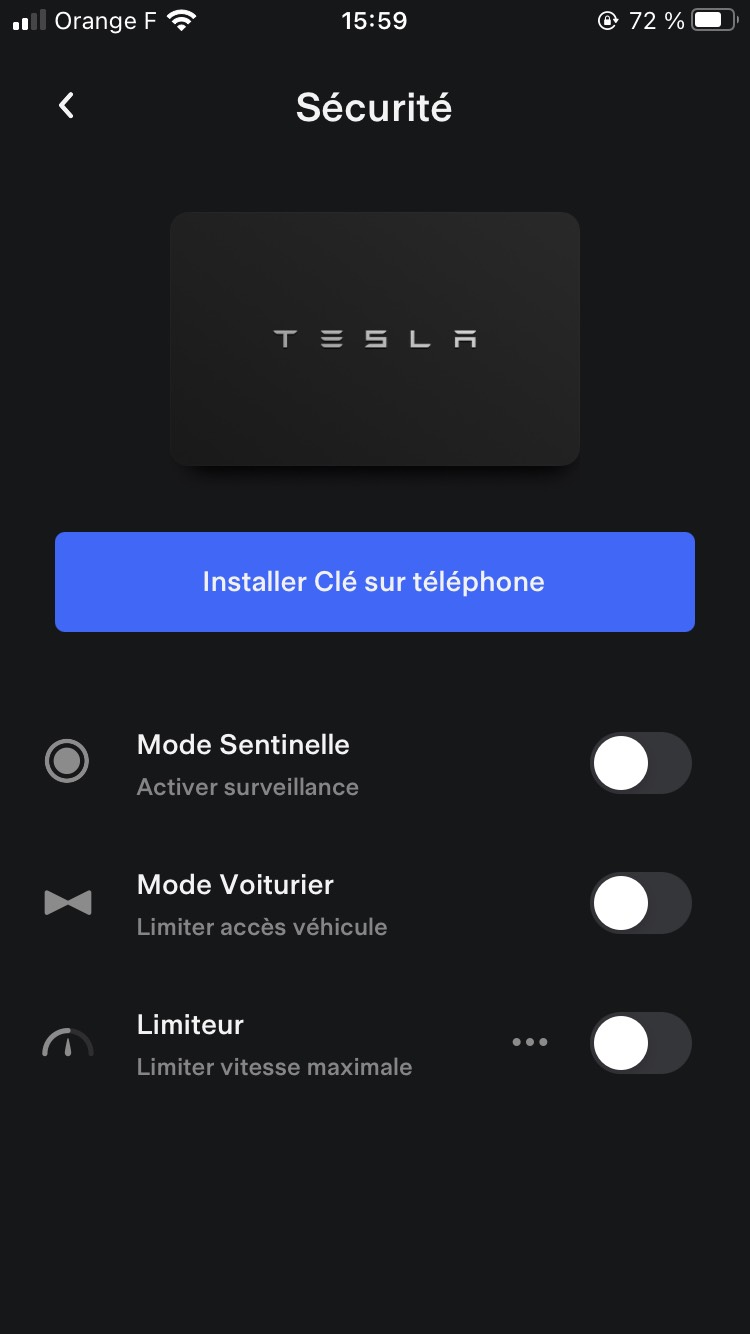This screenshot has width=750, height=1334.
Task: Click the orientation lock icon near battery
Action: [x=607, y=19]
